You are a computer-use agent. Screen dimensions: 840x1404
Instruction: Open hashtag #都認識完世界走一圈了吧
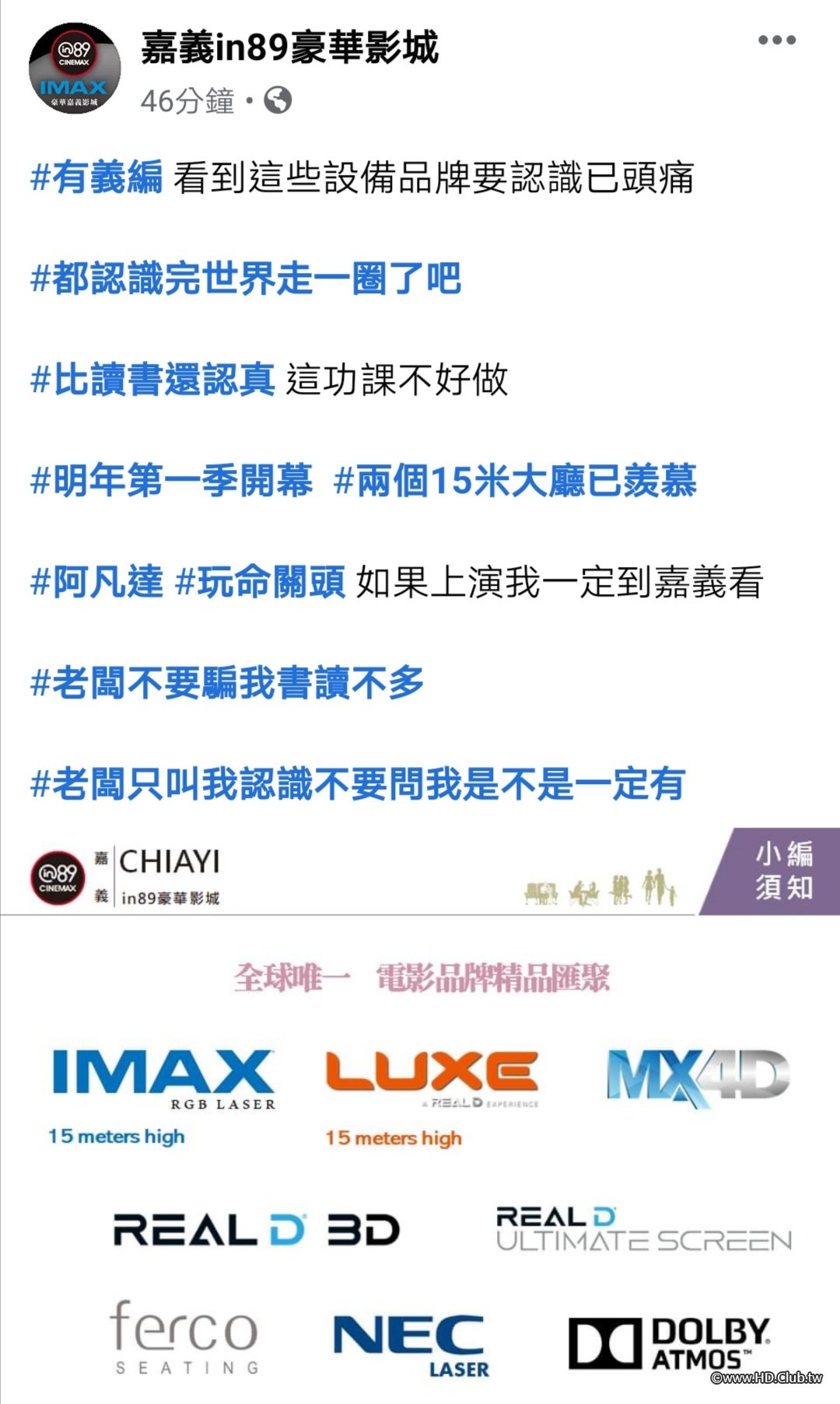point(246,278)
